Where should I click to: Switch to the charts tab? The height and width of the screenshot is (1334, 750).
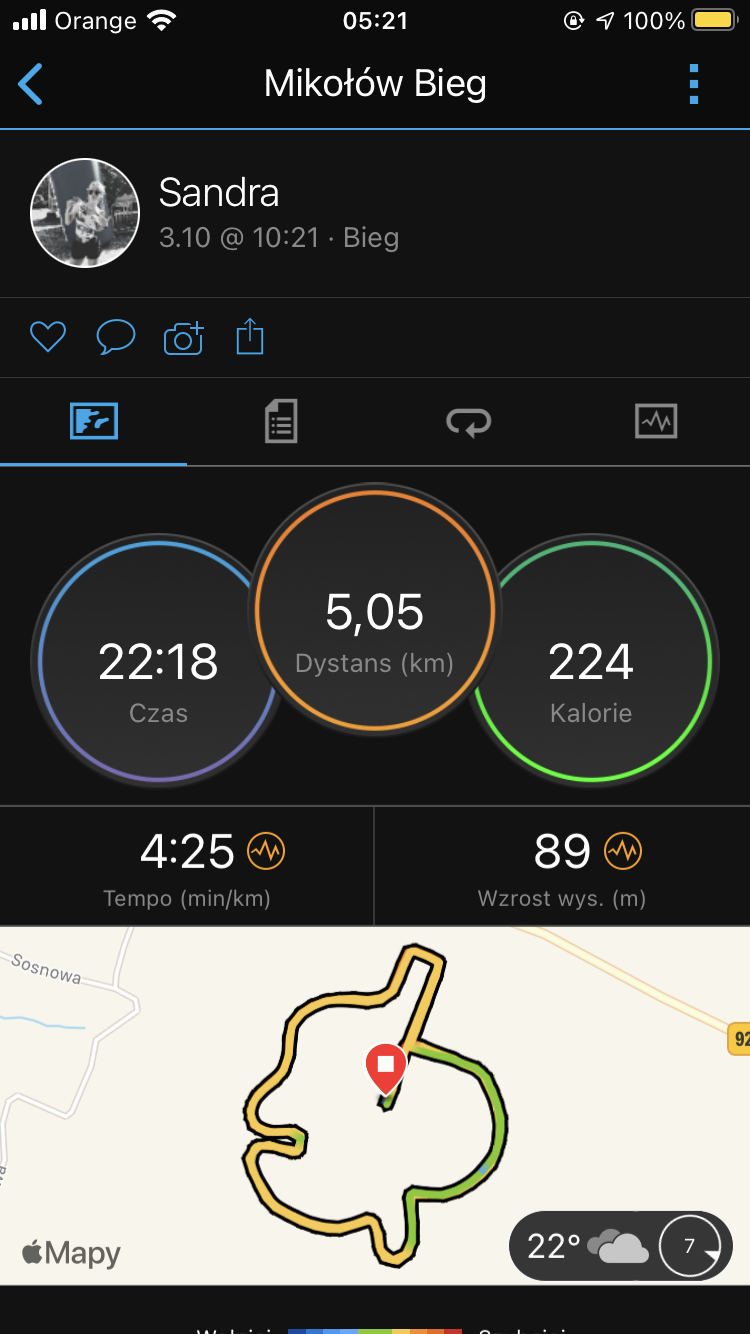(656, 421)
